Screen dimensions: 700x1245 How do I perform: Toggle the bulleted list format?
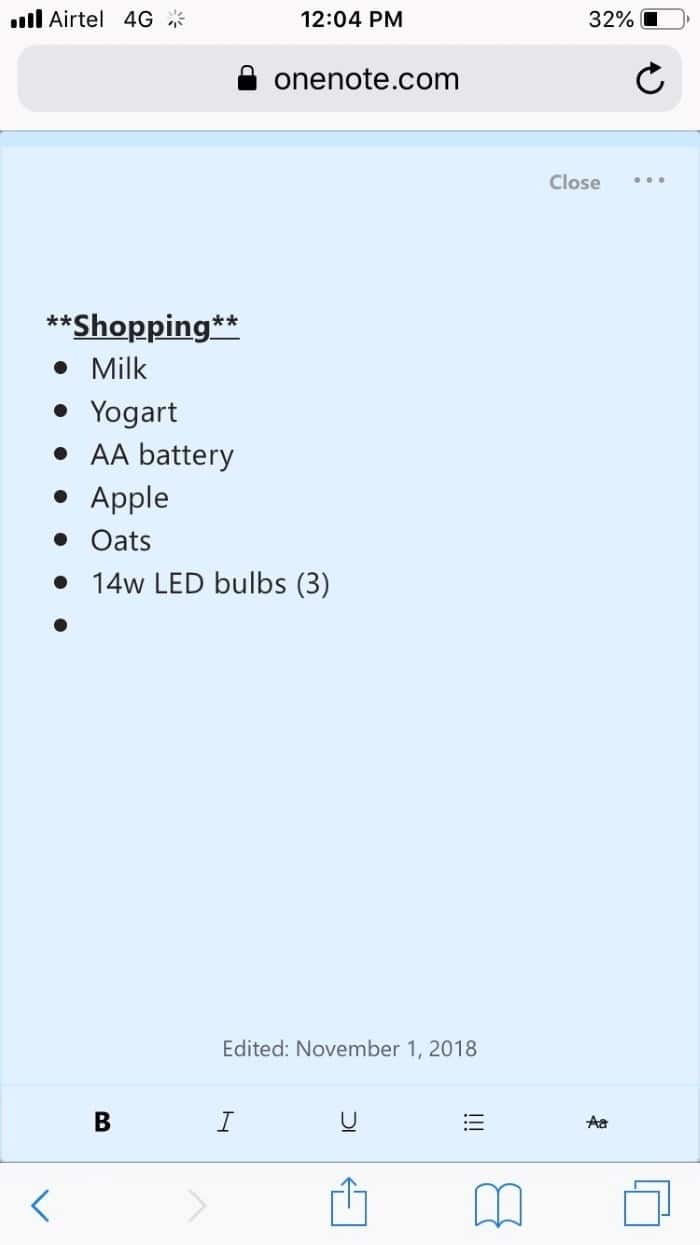(474, 1122)
